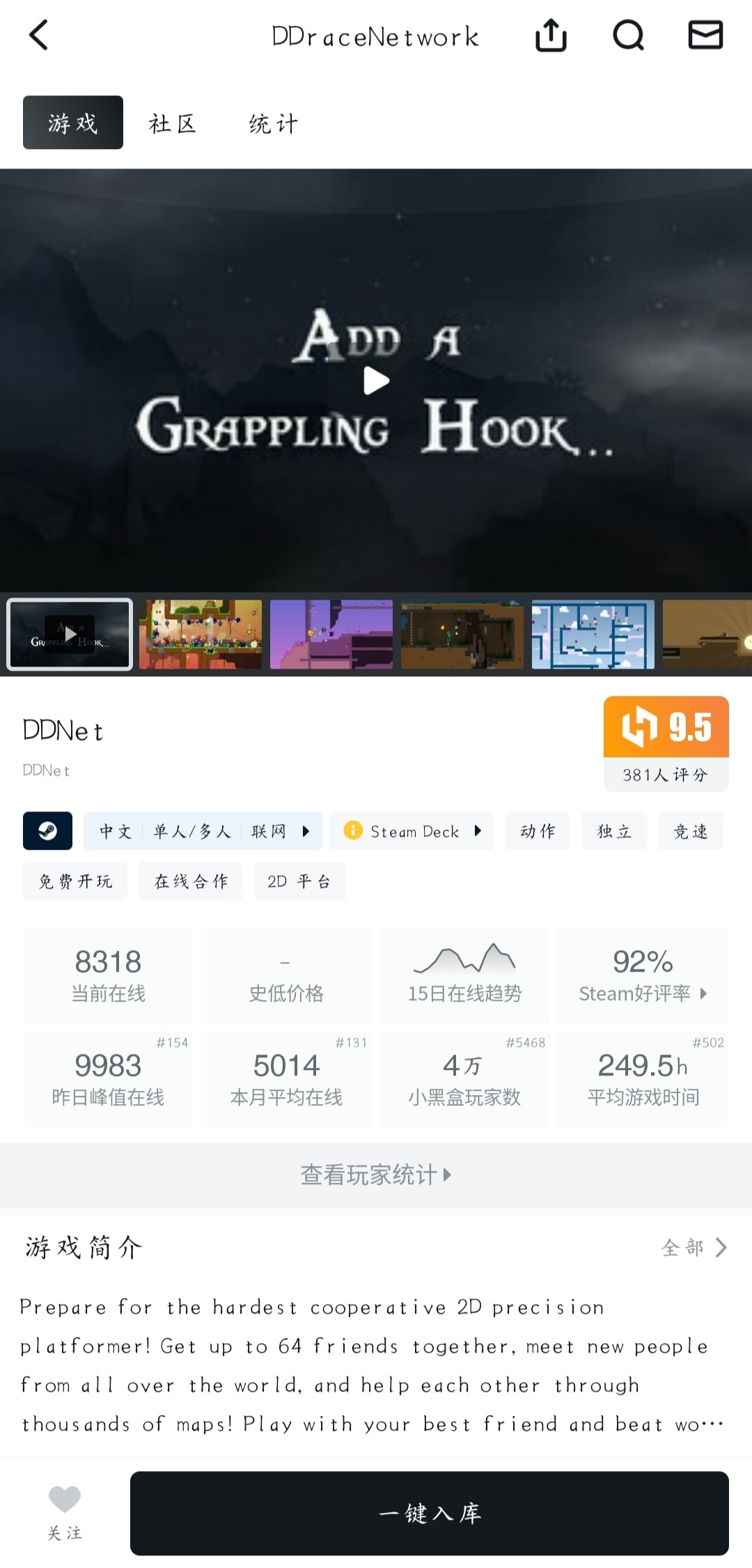Viewport: 752px width, 1568px height.
Task: Open 查看玩家统计
Action: click(x=376, y=1175)
